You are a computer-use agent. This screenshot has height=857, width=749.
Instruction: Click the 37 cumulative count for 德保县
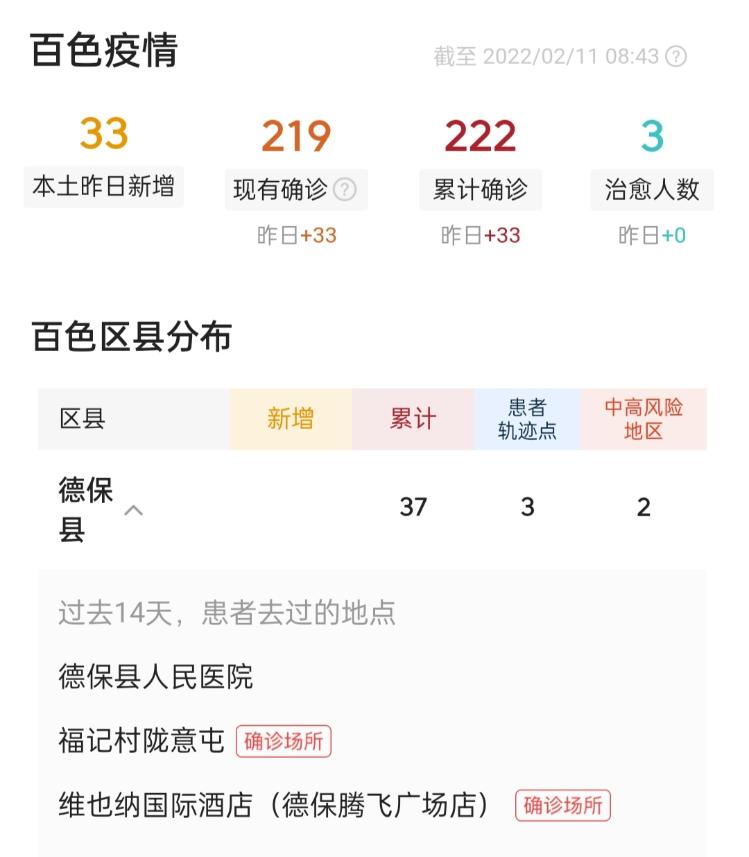(412, 507)
